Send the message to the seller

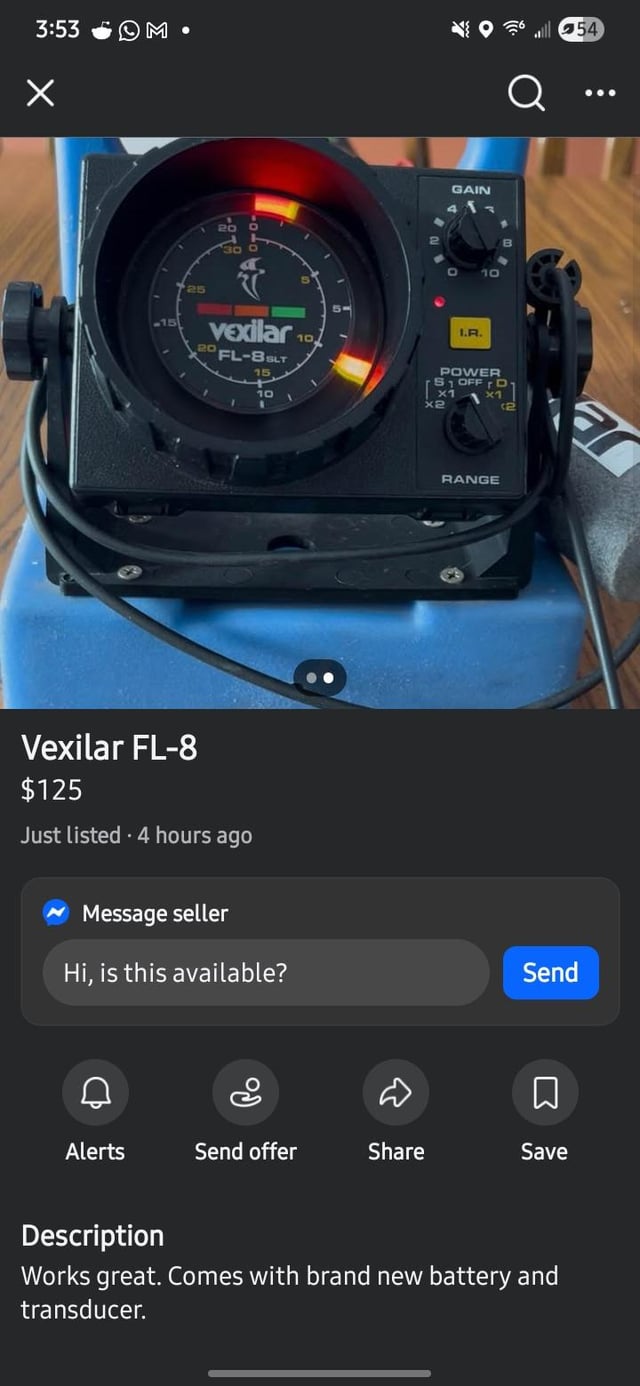[550, 972]
